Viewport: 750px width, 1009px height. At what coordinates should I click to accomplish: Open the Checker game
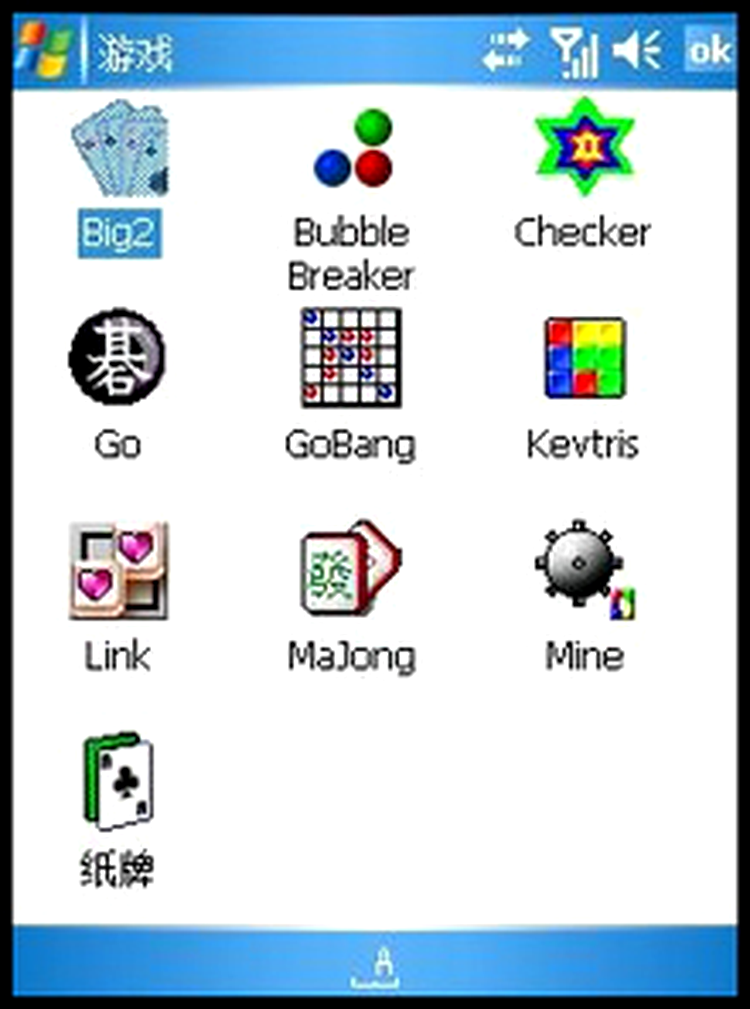click(x=584, y=146)
